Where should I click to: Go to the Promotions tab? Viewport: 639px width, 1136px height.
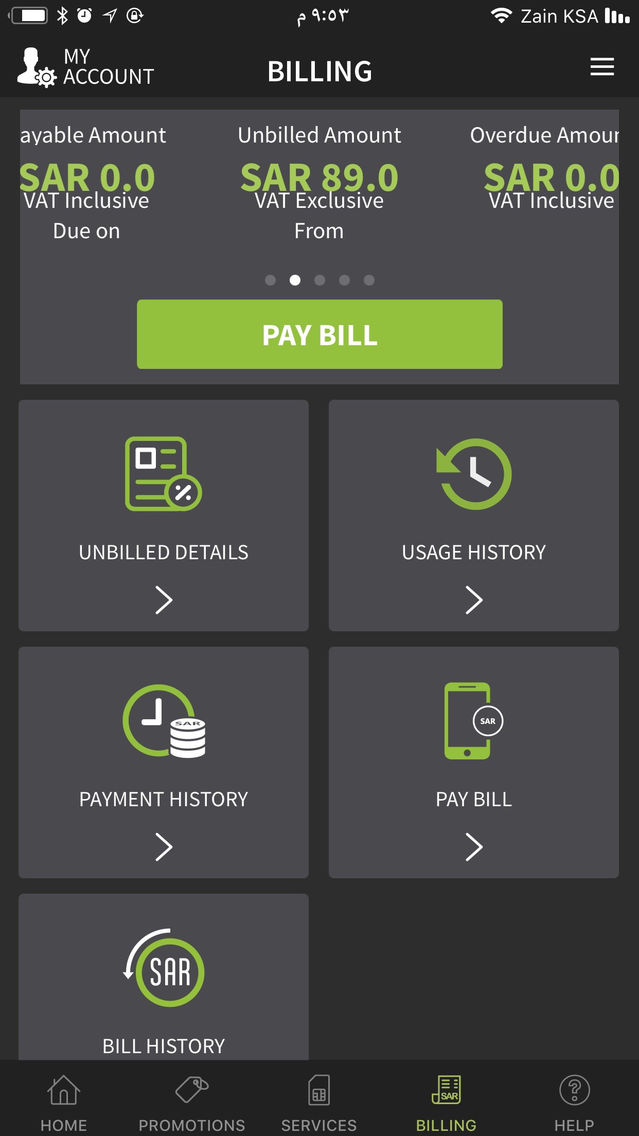[192, 1103]
